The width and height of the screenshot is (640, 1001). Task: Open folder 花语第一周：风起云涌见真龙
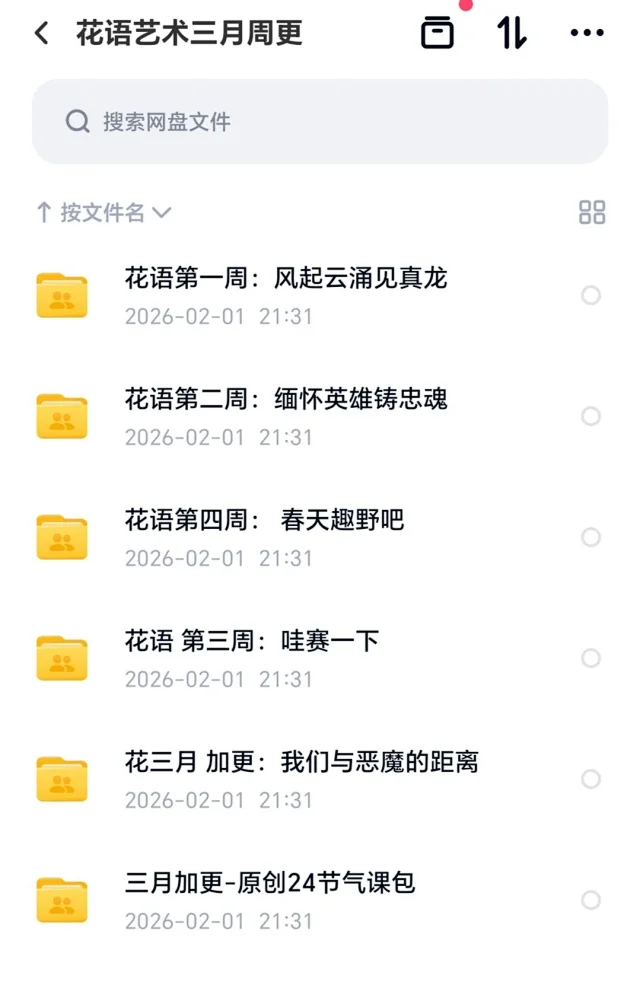[x=285, y=278]
